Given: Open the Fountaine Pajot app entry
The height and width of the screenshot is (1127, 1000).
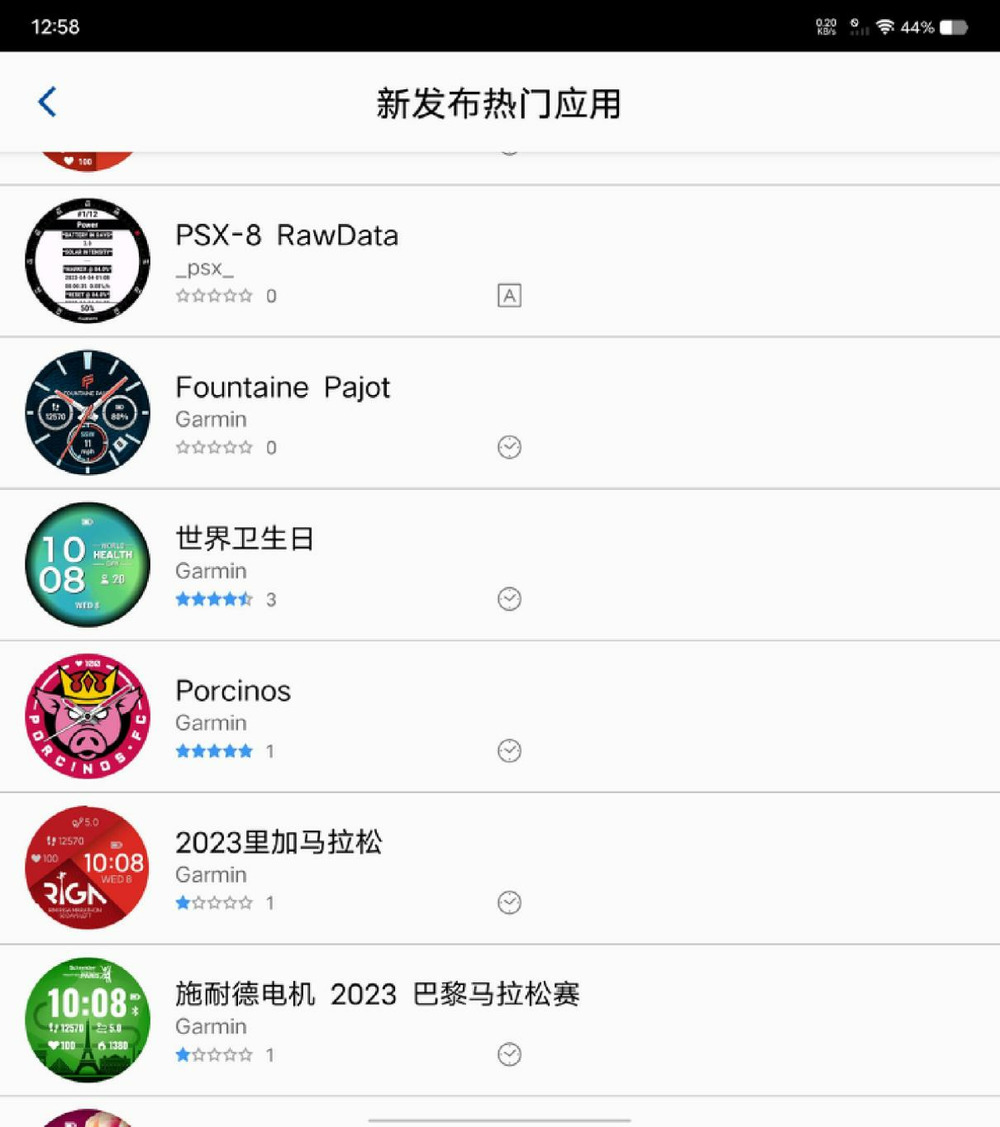Looking at the screenshot, I should point(282,388).
